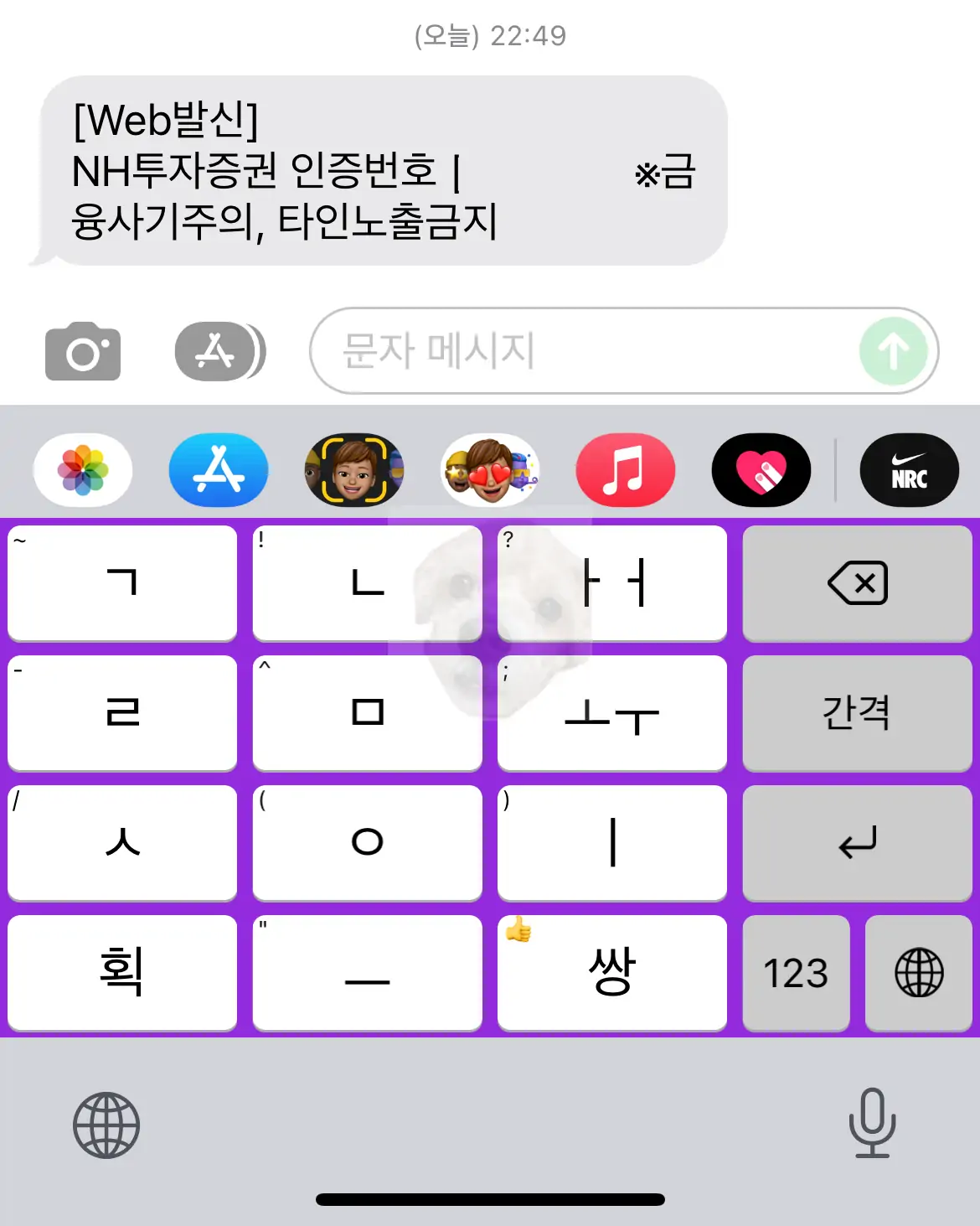This screenshot has height=1226, width=980.
Task: Open the Nike Run Club iMessage app
Action: tap(908, 470)
